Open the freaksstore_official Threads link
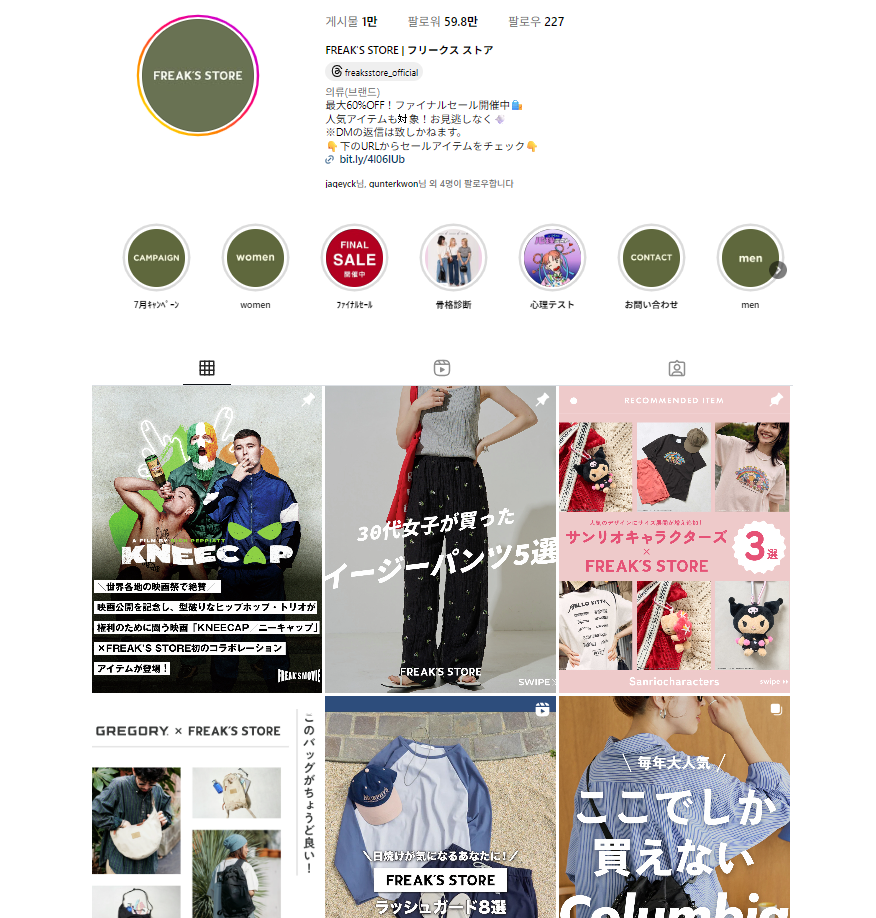The image size is (876, 918). tap(375, 72)
